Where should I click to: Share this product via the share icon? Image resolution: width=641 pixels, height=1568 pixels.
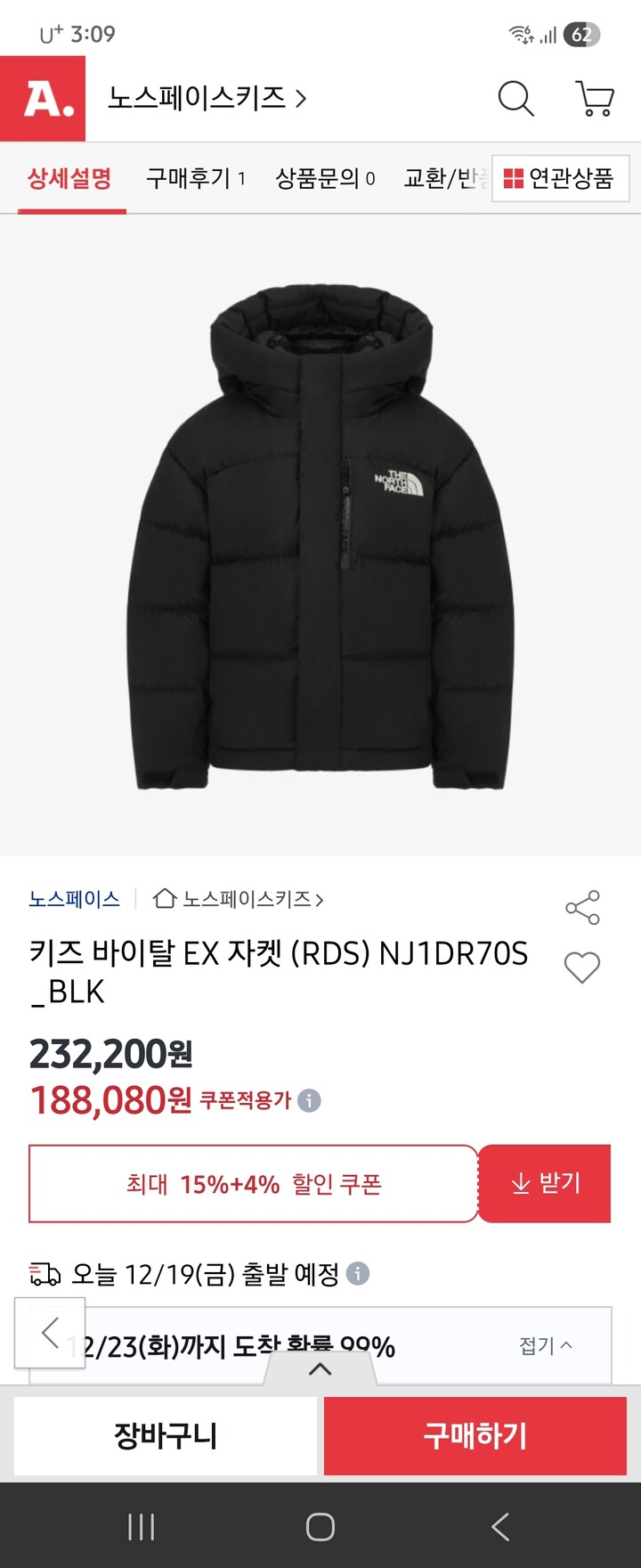(x=583, y=907)
